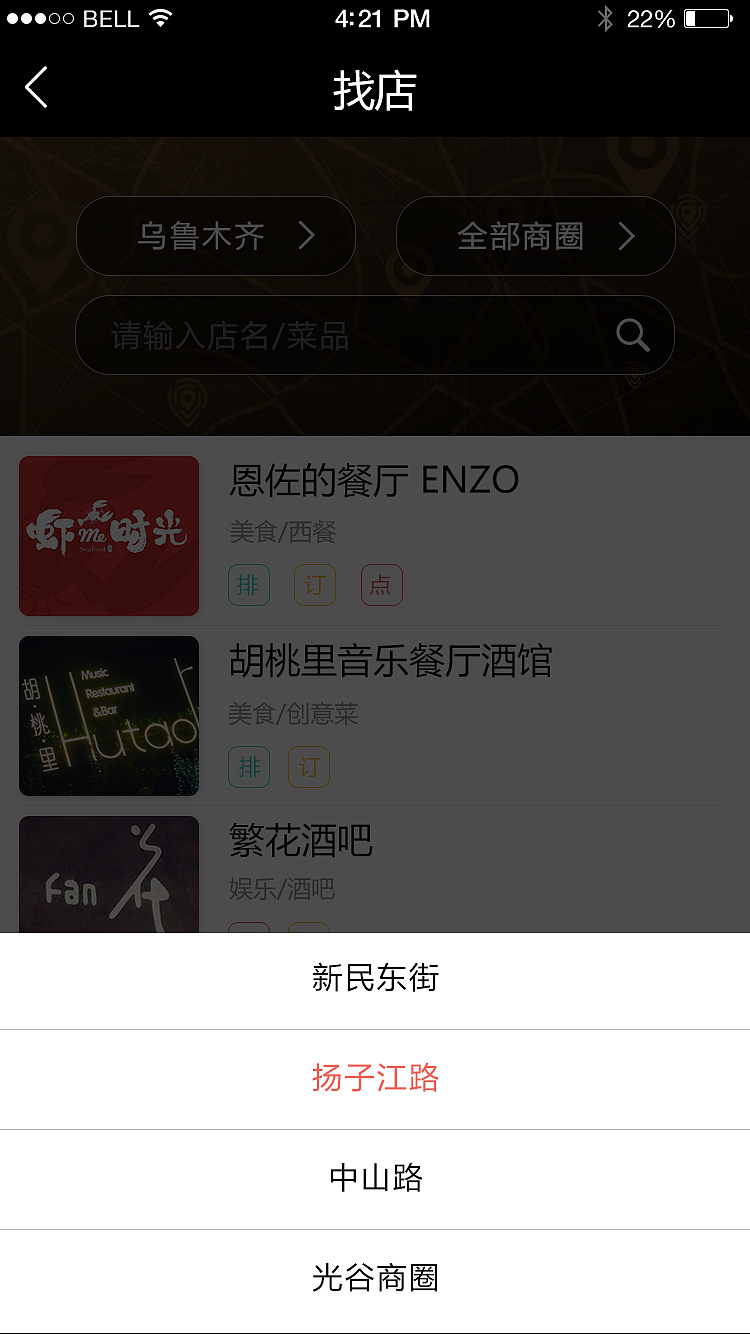
Task: Focus the 请输入店名/菜品 search field
Action: tap(340, 336)
